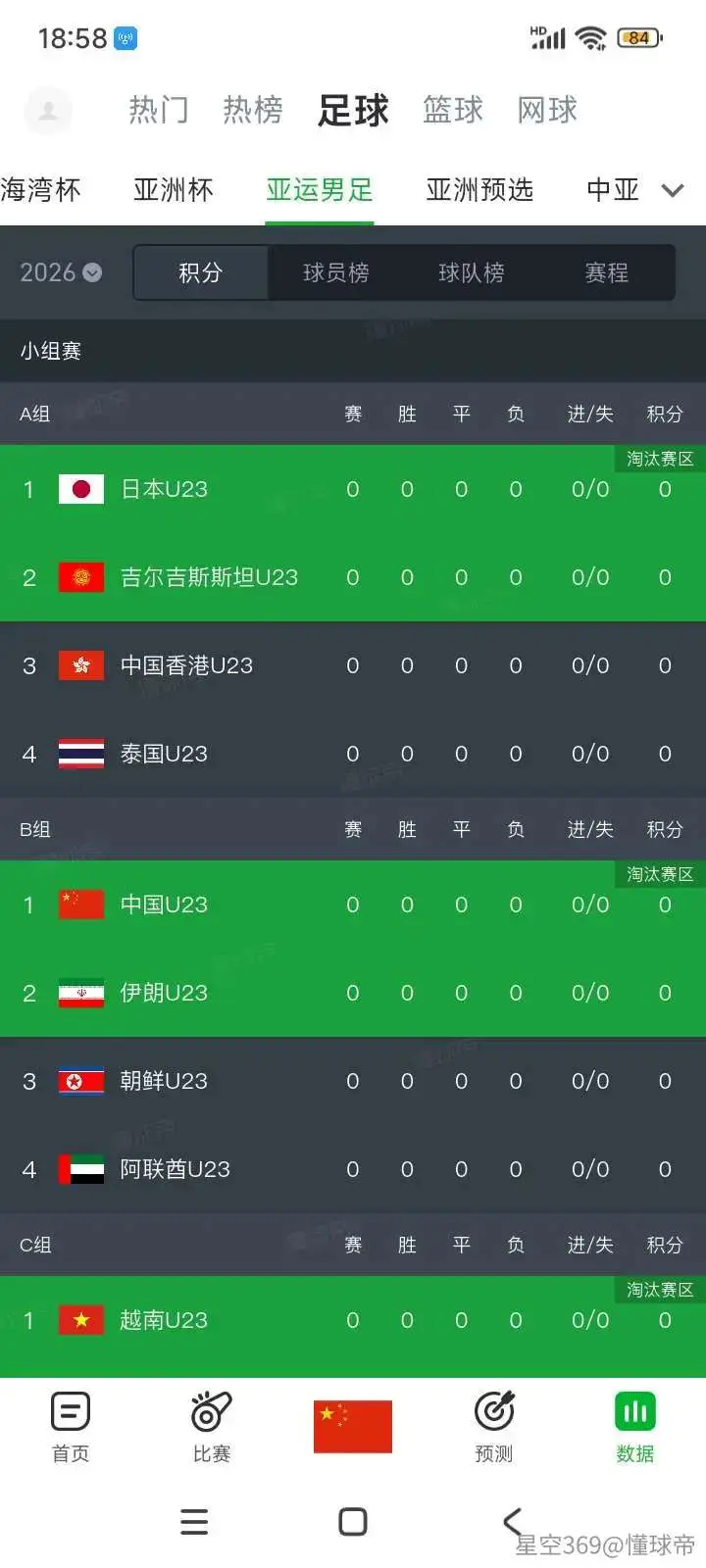Switch to the 赛程 segment
Viewport: 706px width, 1568px height.
pos(606,272)
